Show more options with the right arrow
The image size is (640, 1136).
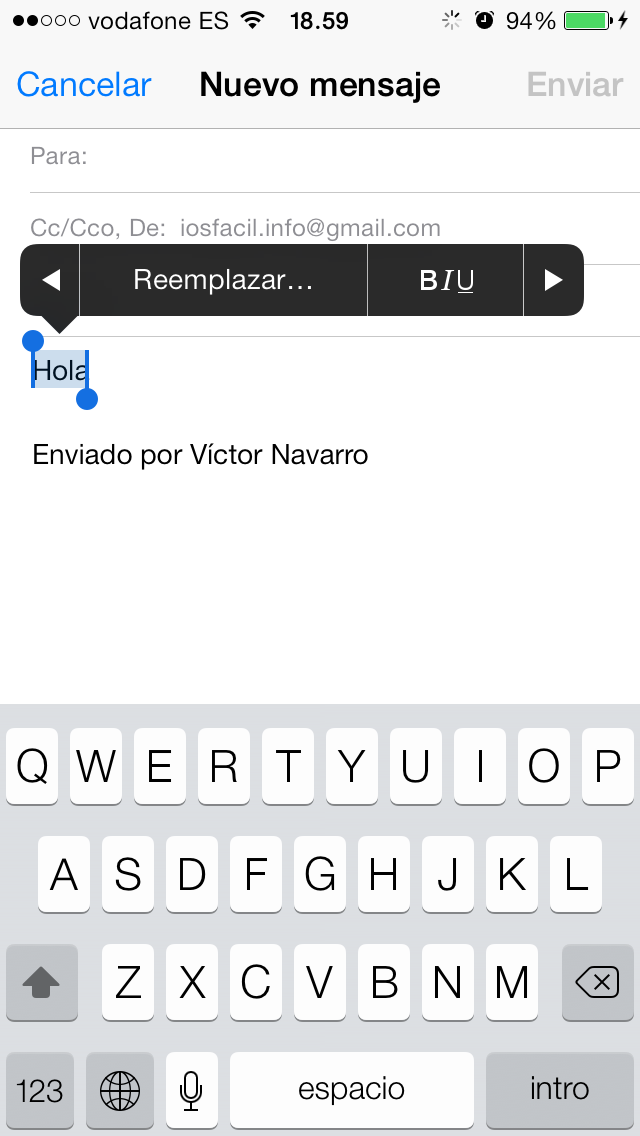point(553,280)
